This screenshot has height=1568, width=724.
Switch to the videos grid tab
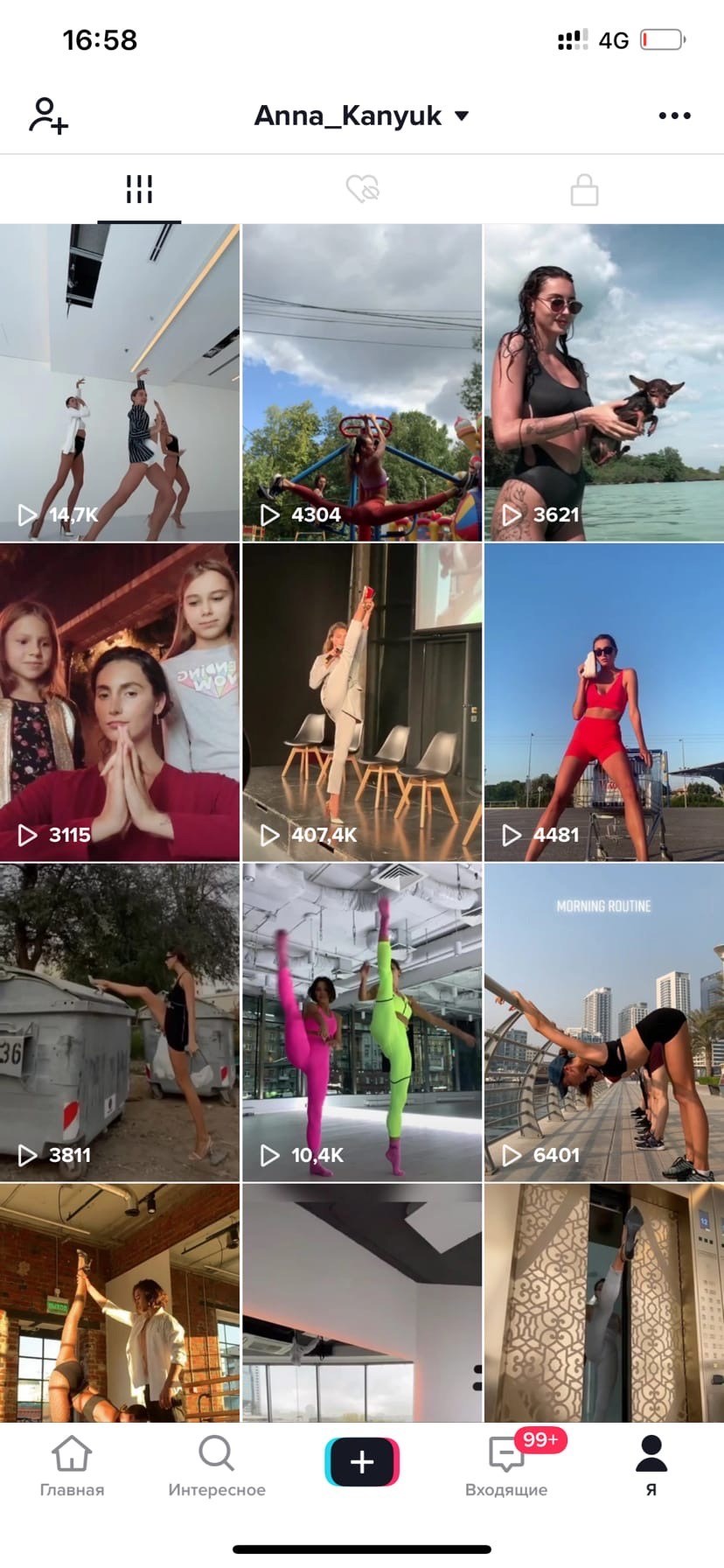click(x=139, y=189)
